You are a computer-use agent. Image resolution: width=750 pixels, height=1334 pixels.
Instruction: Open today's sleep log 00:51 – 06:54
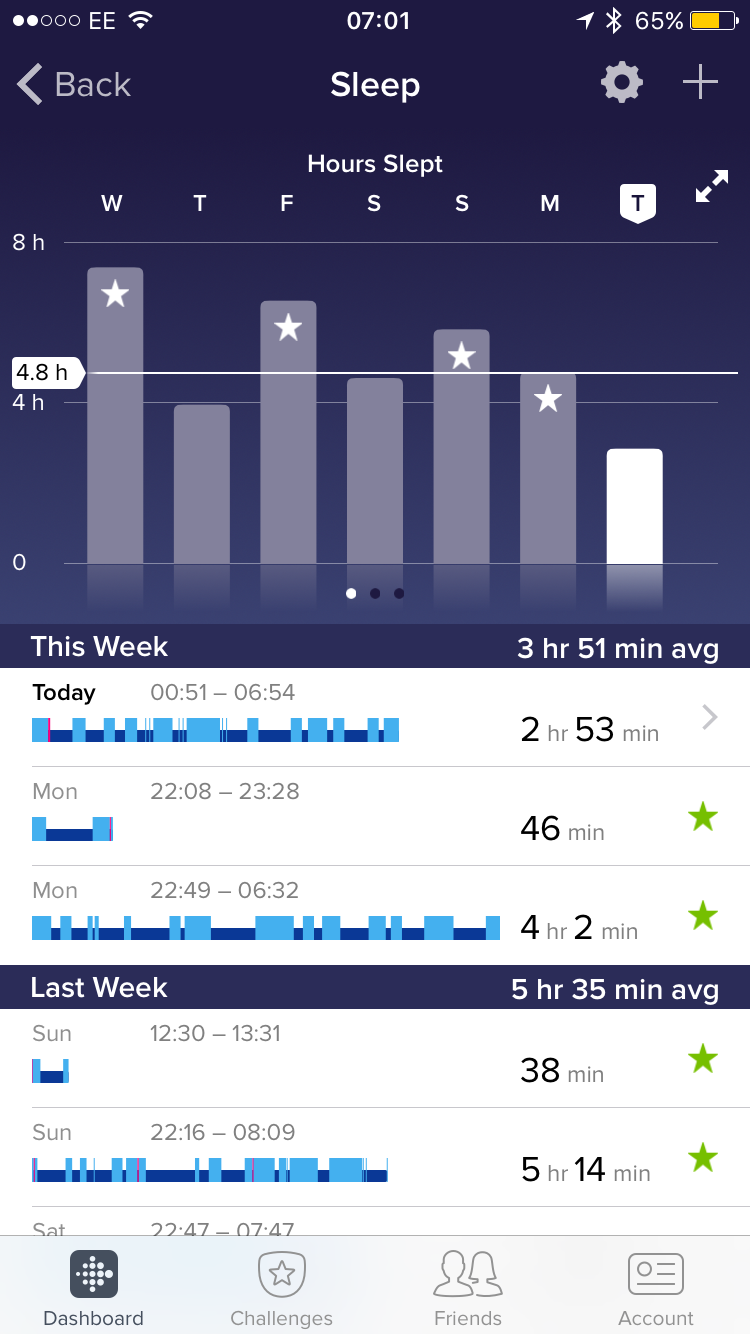point(375,717)
